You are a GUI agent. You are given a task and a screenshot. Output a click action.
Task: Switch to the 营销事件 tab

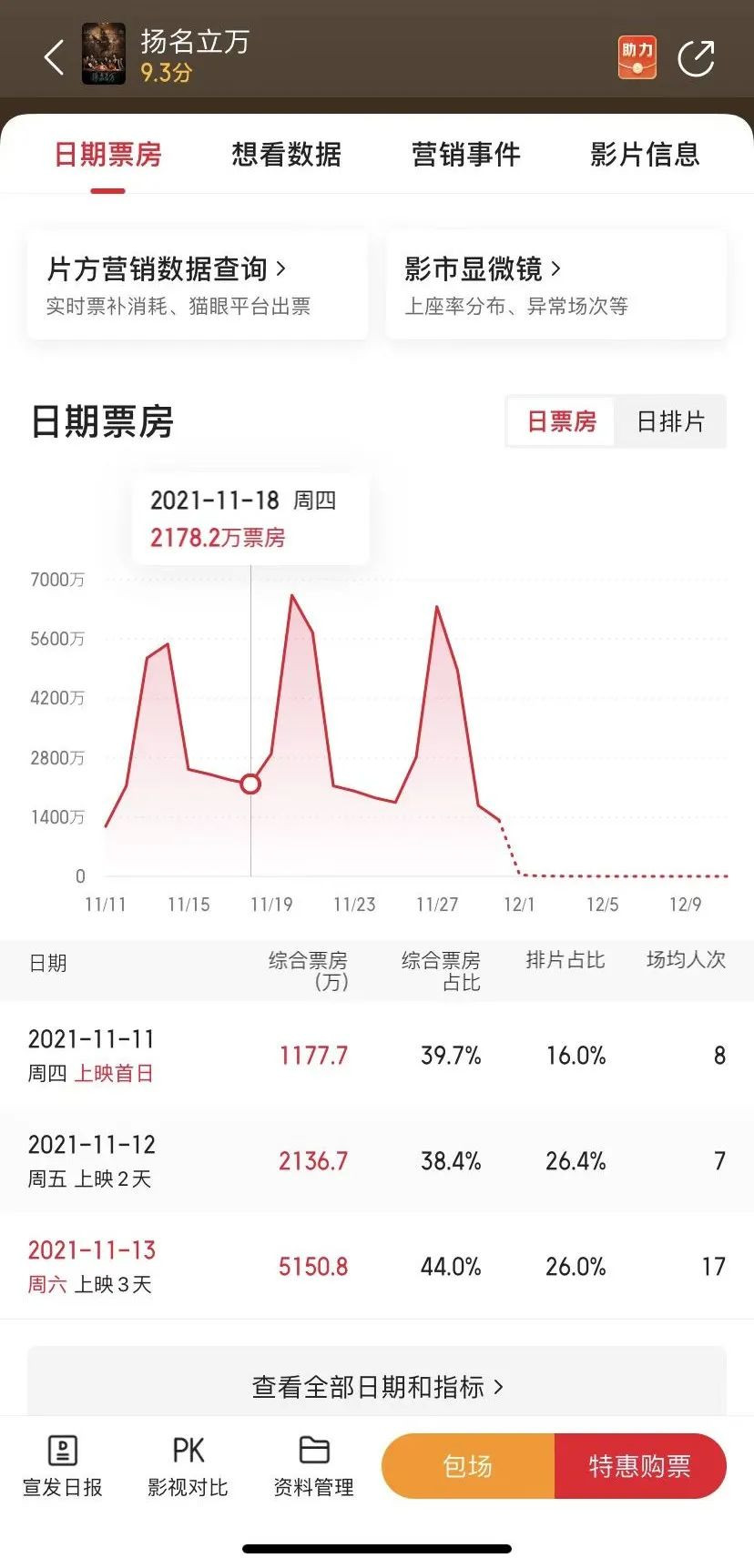click(x=465, y=155)
